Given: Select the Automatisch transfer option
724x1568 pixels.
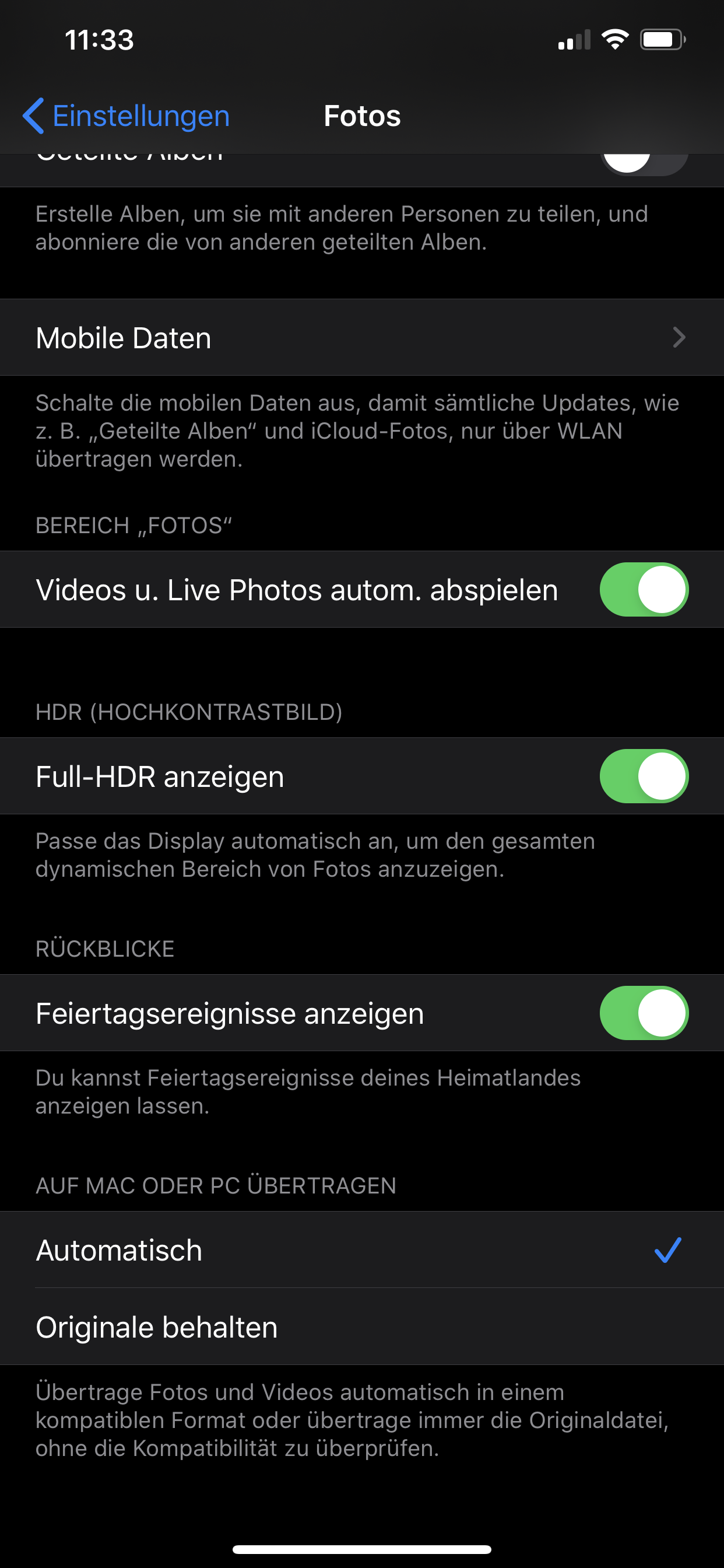Looking at the screenshot, I should [x=361, y=1250].
